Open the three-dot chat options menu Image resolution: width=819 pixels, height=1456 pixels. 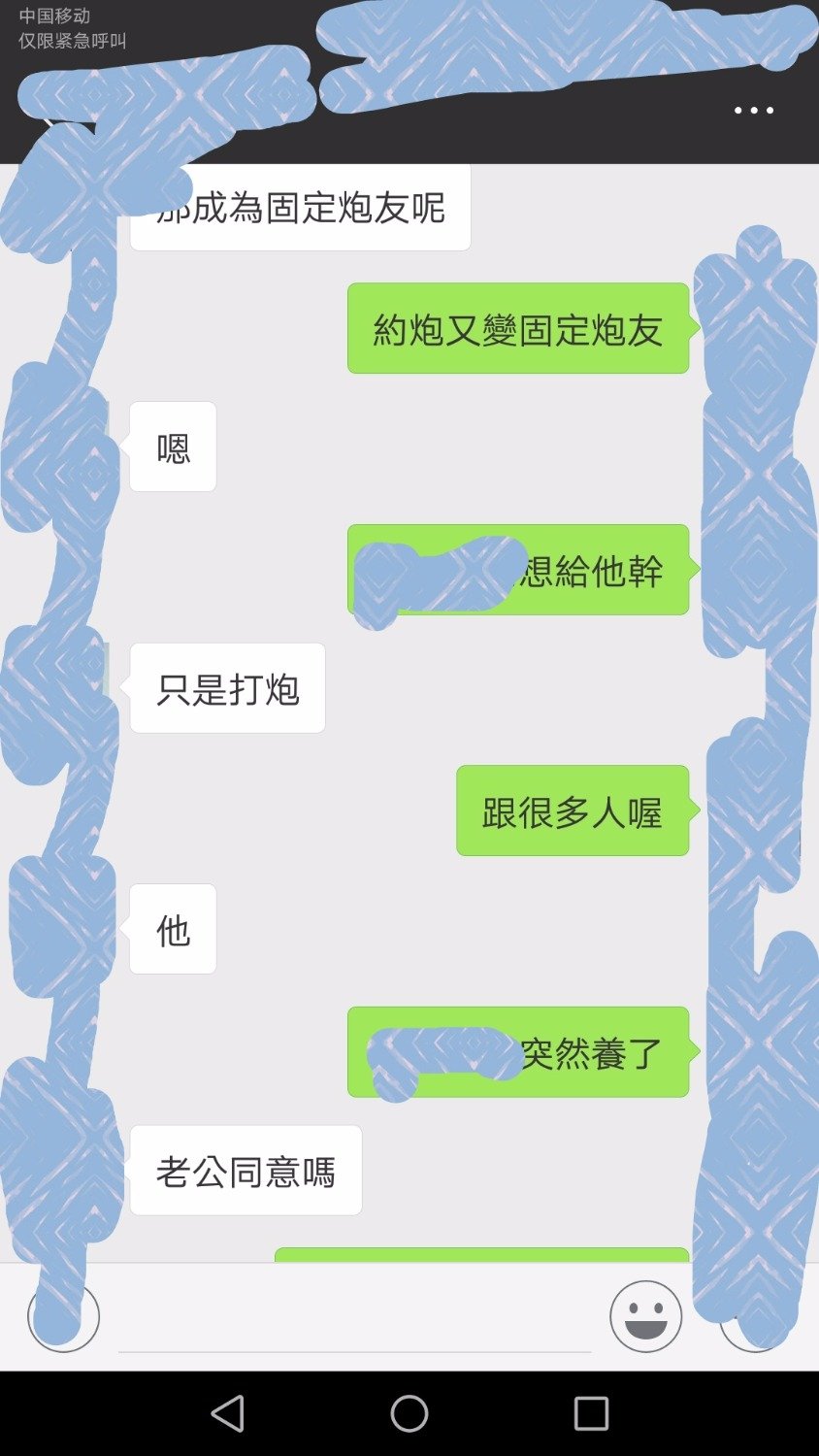click(x=753, y=111)
